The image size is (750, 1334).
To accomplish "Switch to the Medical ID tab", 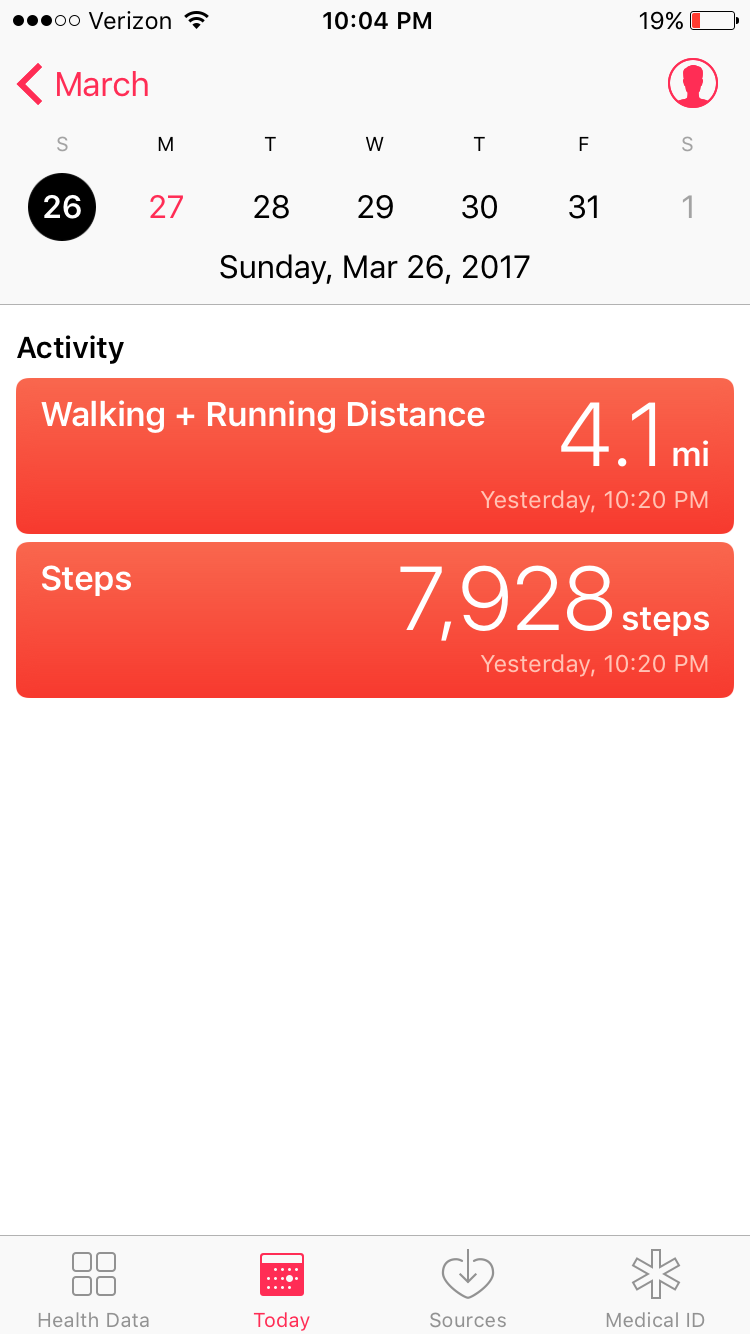I will [x=656, y=1289].
